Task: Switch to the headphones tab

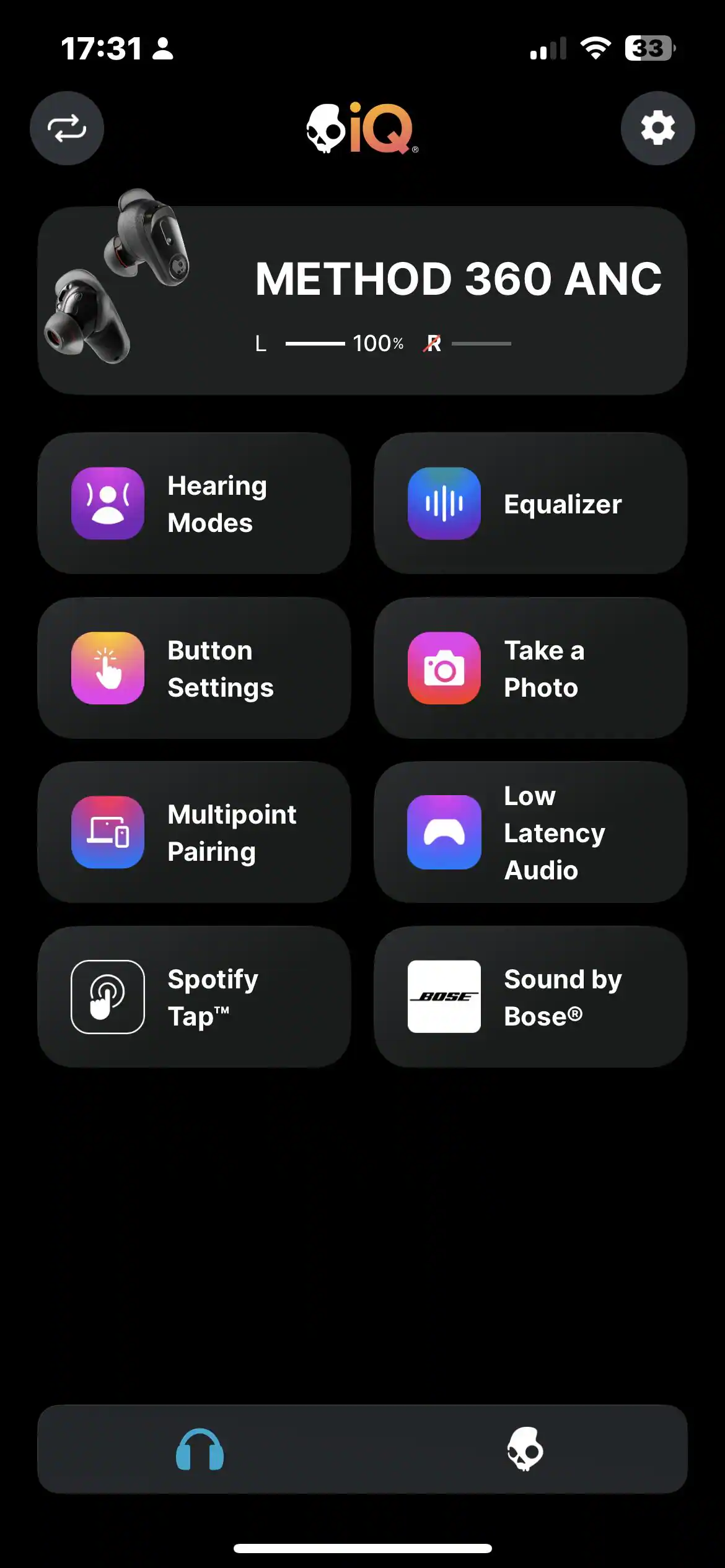Action: 200,1449
